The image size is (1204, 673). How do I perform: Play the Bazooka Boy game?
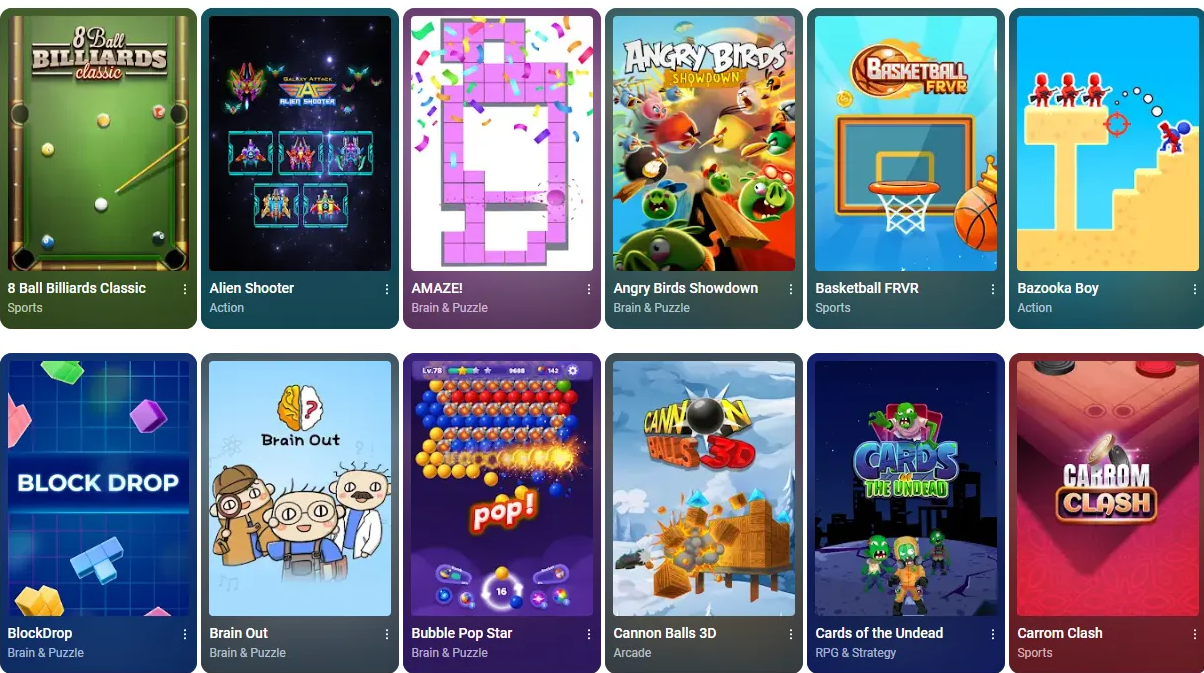pyautogui.click(x=1107, y=145)
